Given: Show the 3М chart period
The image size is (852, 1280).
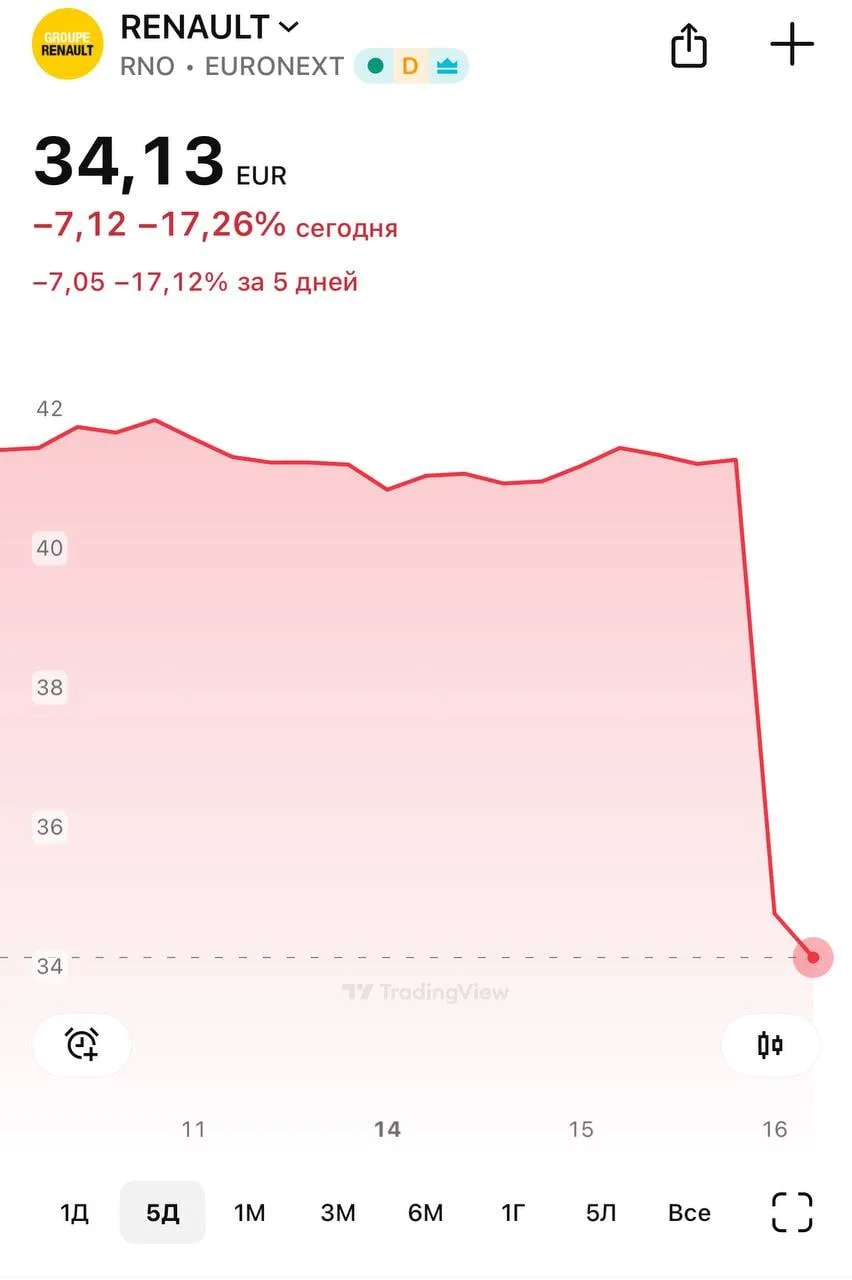Looking at the screenshot, I should 338,1213.
